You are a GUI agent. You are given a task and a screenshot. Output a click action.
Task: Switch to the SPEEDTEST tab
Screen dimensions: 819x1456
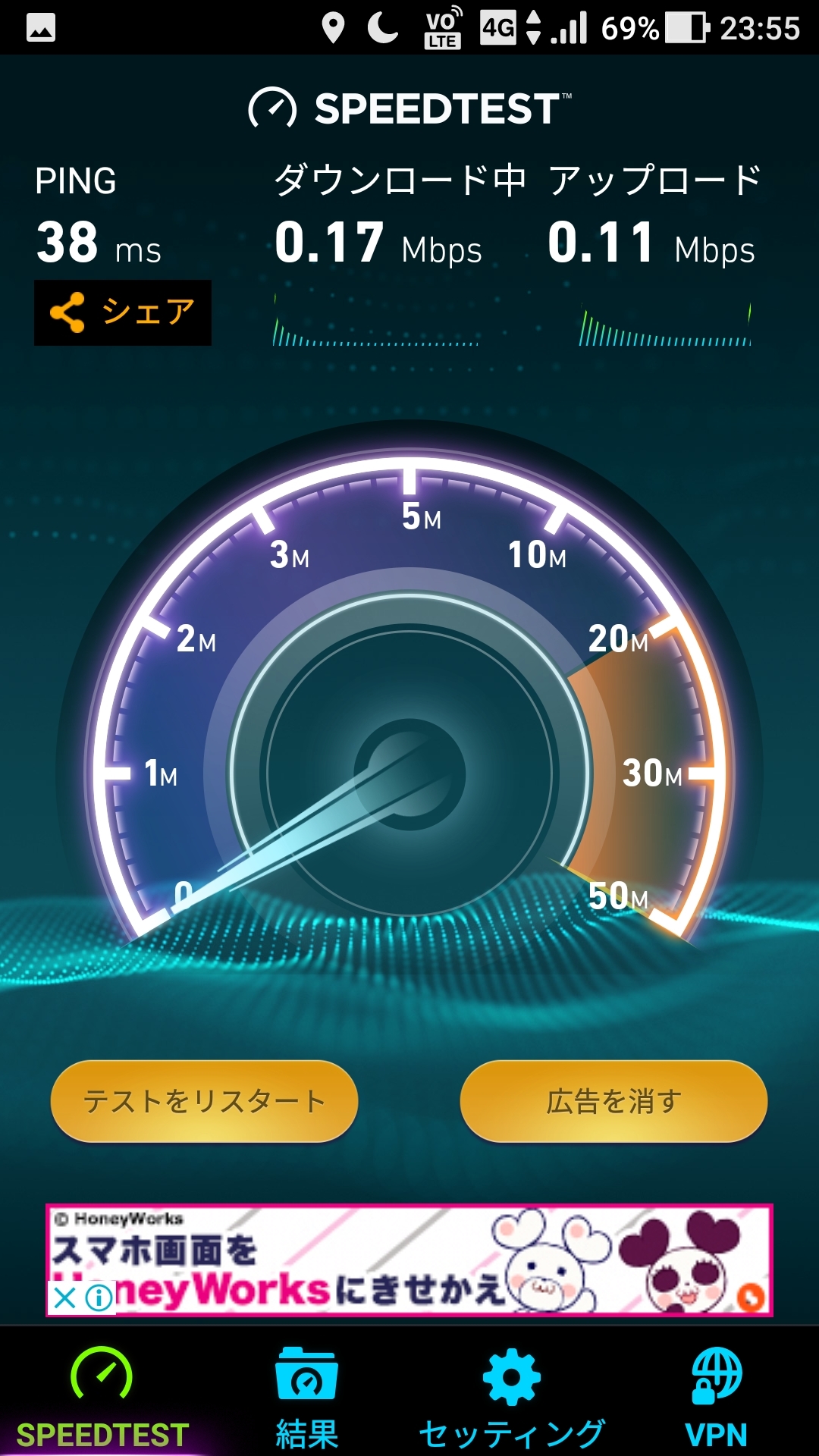coord(102,1397)
